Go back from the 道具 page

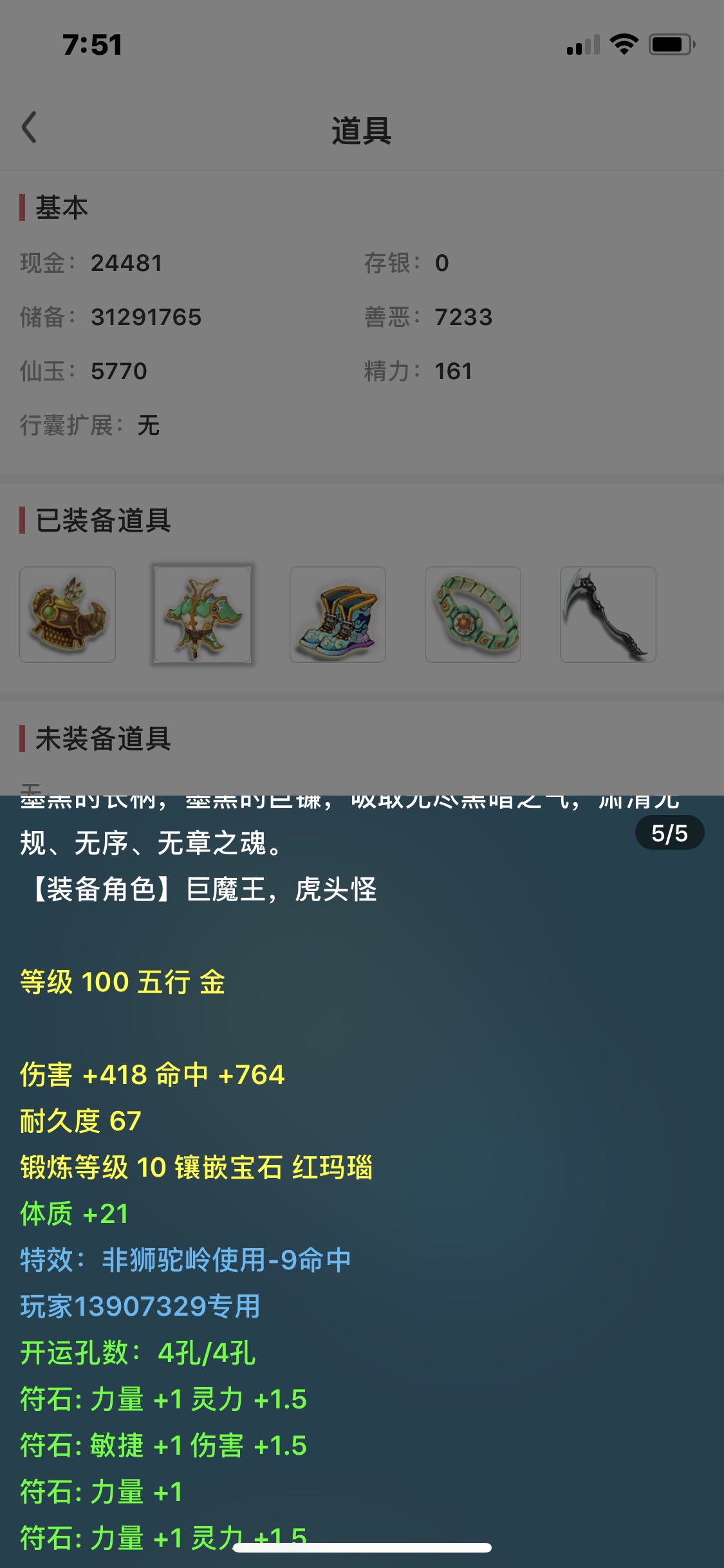(x=29, y=128)
